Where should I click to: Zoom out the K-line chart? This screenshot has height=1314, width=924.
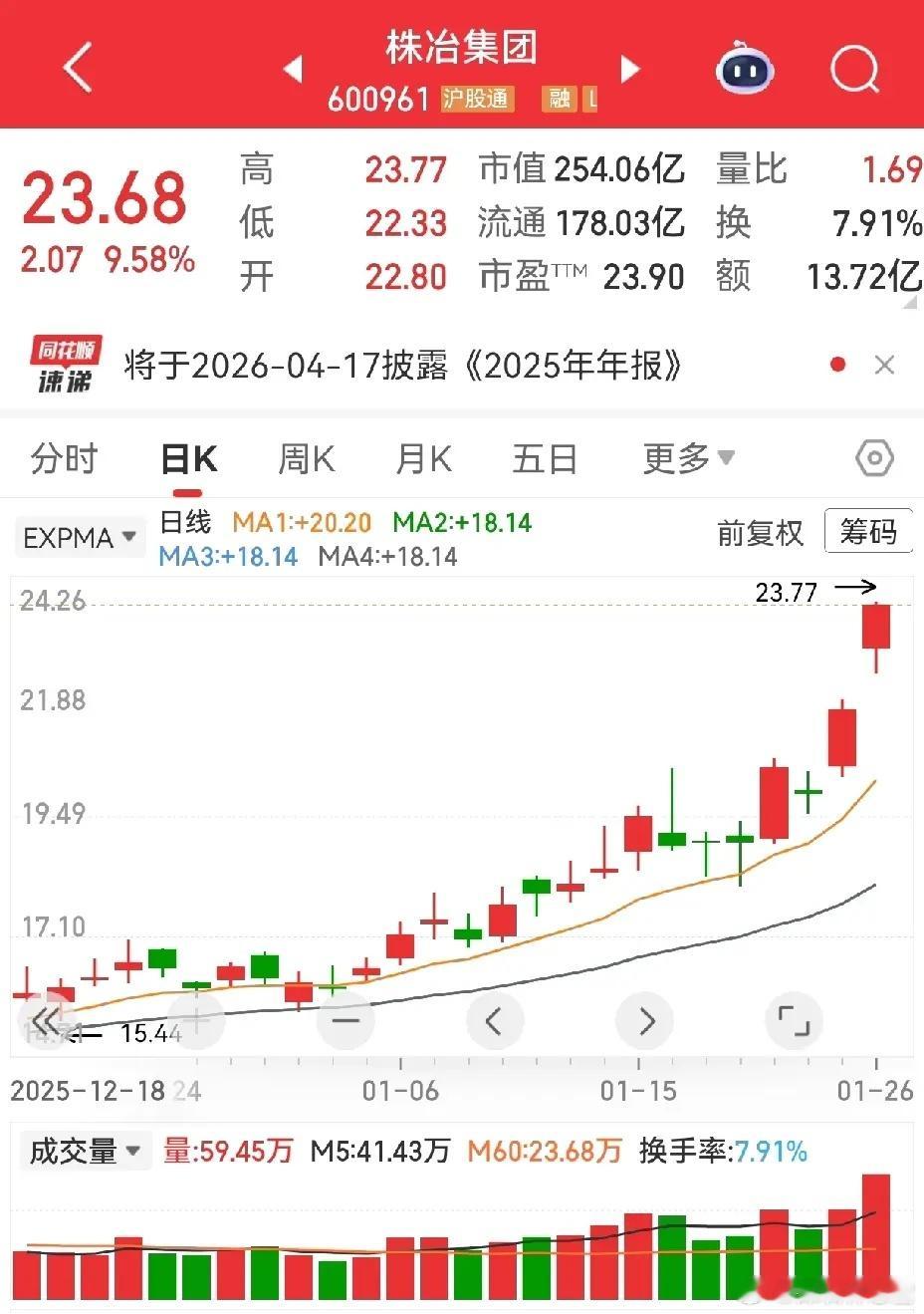(346, 1021)
